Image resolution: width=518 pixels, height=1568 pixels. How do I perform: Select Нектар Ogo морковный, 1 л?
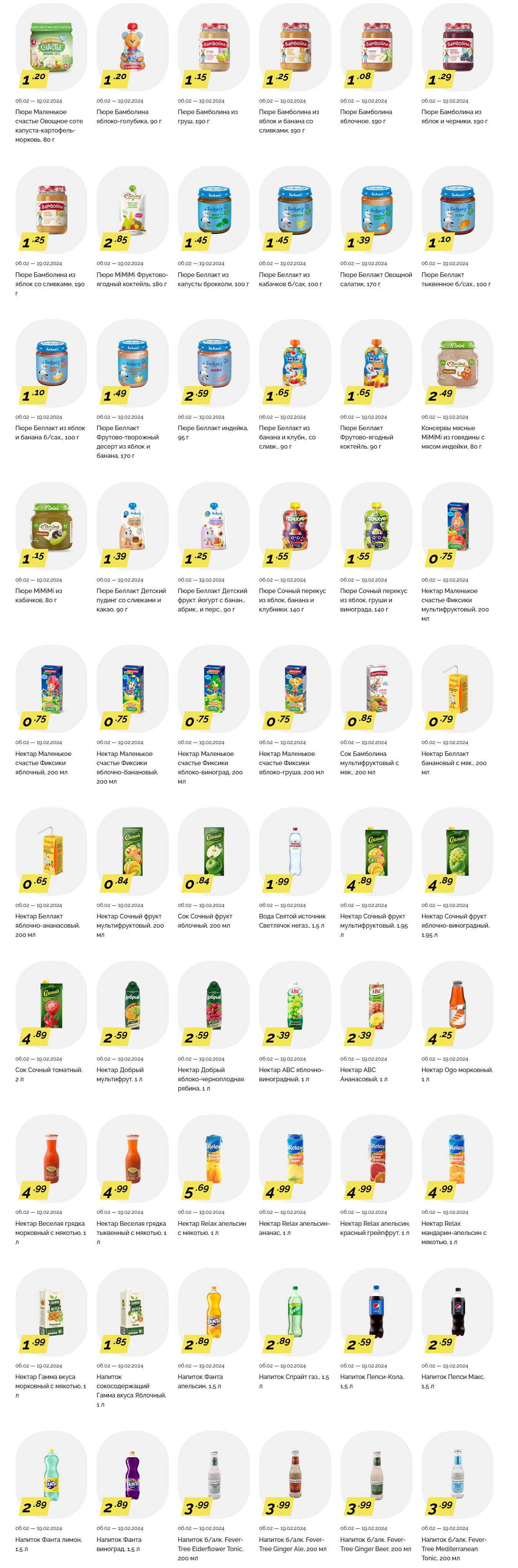pyautogui.click(x=457, y=1006)
